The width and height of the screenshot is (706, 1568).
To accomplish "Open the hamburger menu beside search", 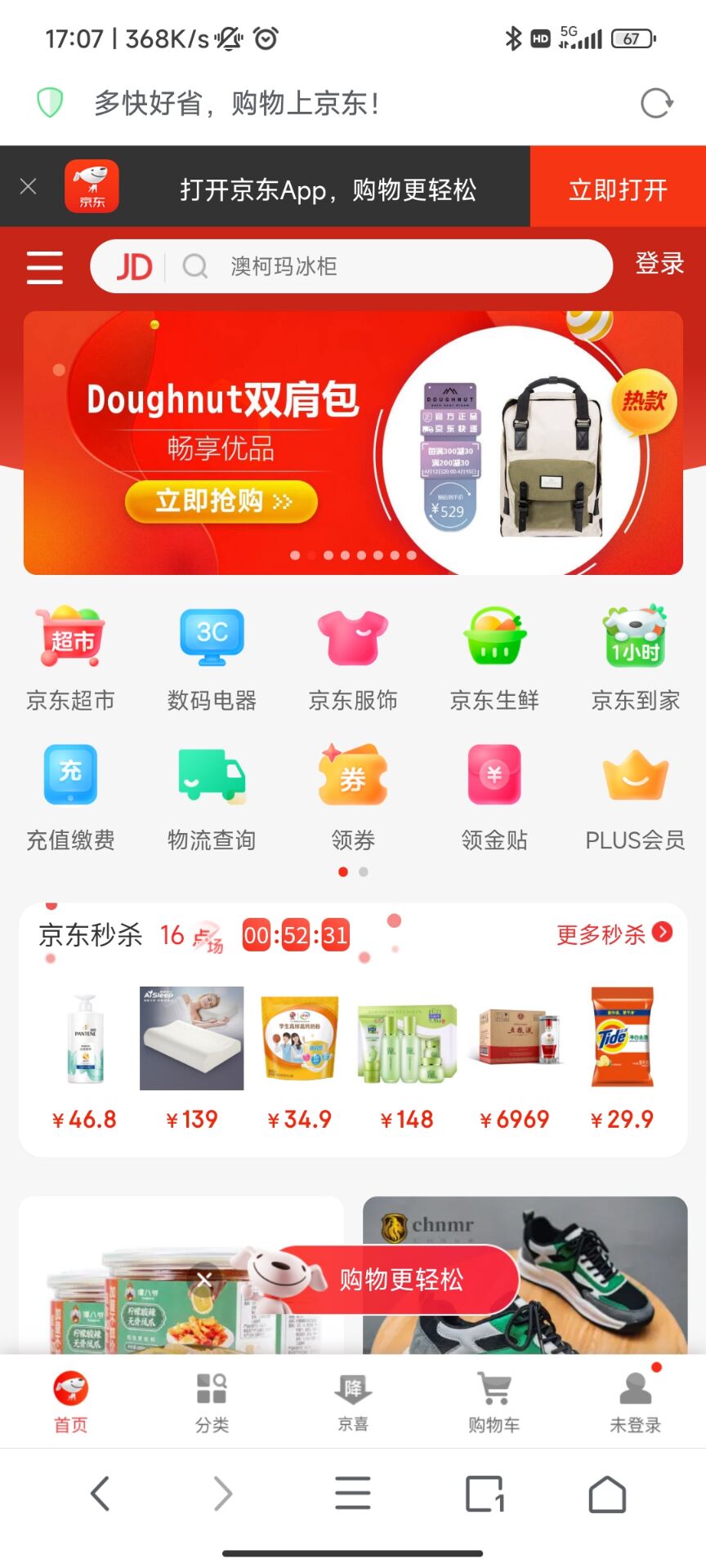I will tap(45, 267).
